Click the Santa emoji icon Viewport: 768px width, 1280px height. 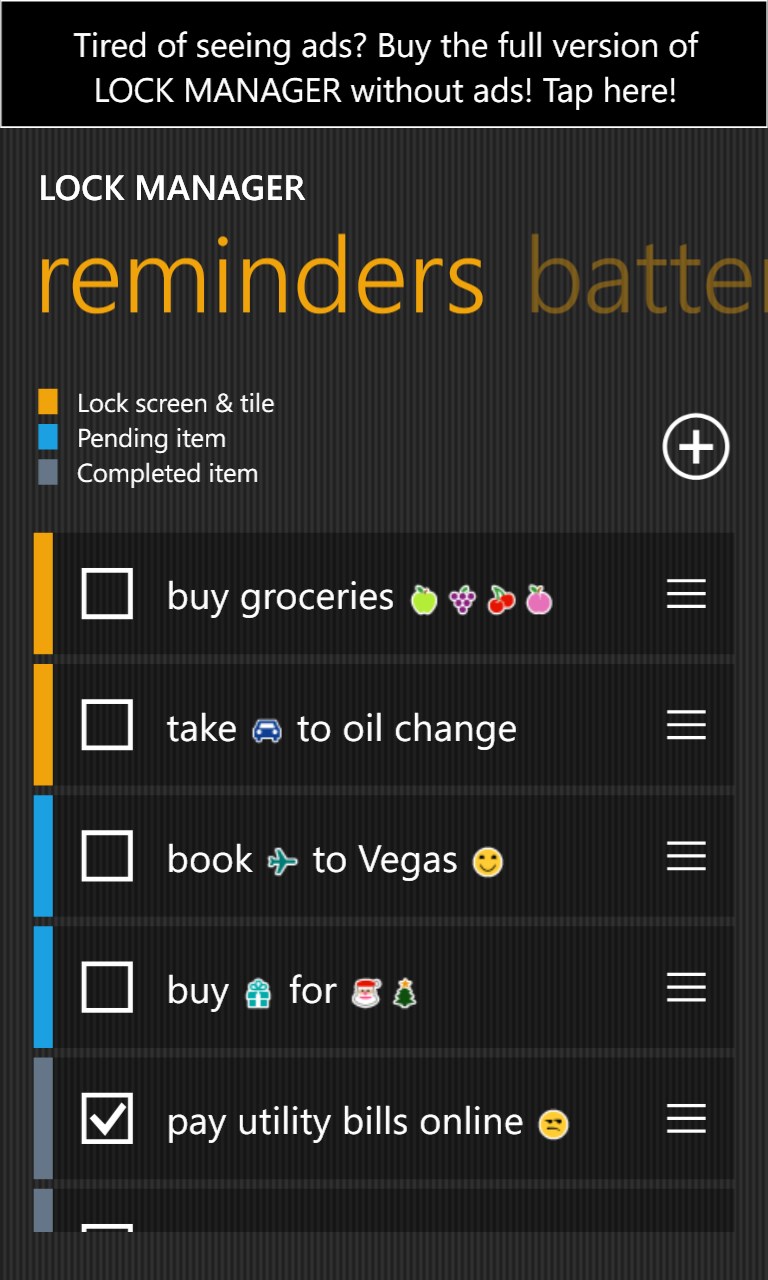tap(365, 991)
